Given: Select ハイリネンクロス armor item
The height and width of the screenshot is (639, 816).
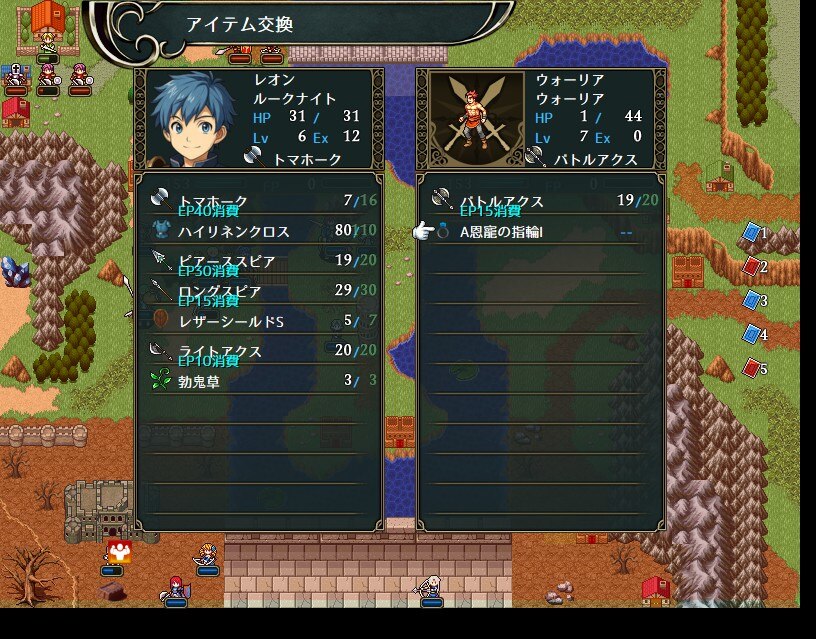Looking at the screenshot, I should point(234,231).
